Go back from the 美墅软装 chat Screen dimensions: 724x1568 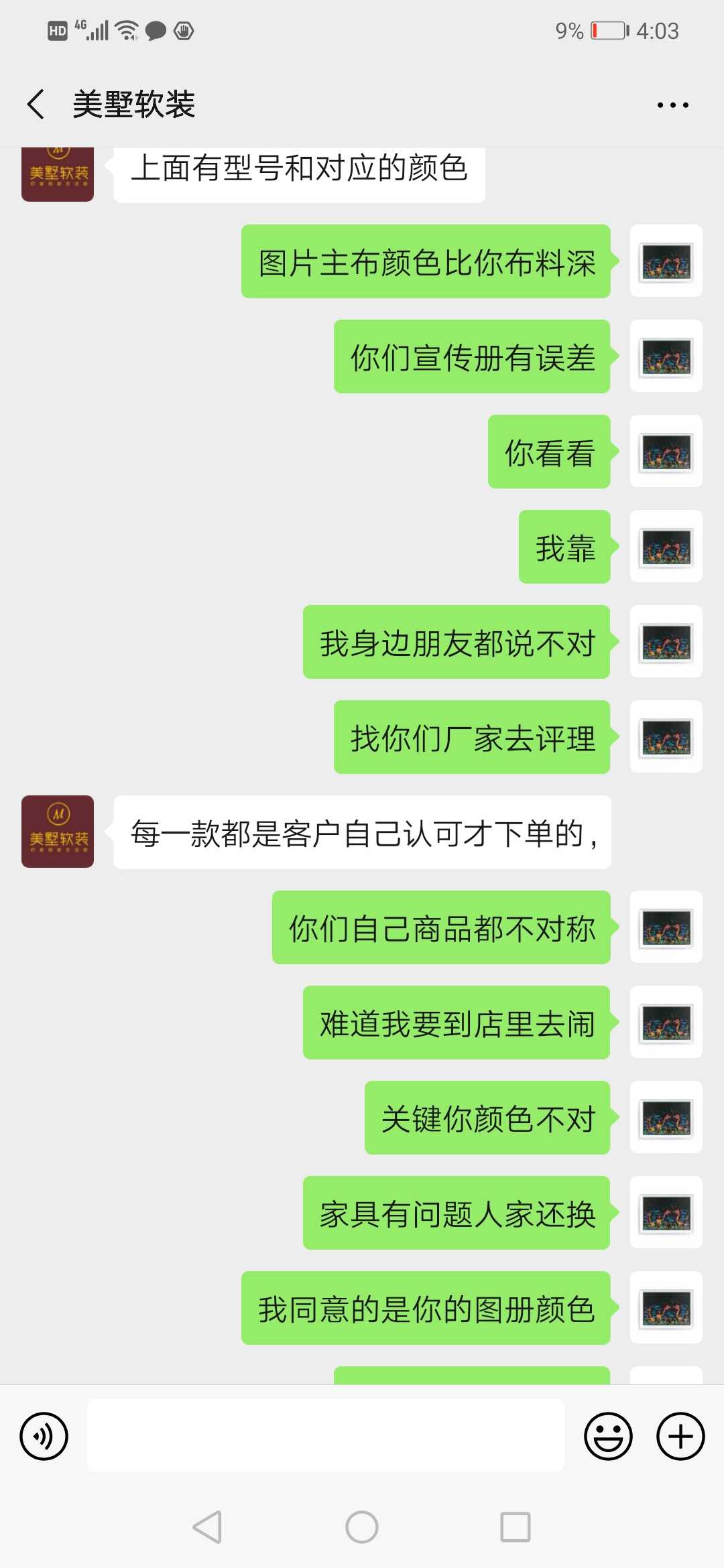click(36, 105)
